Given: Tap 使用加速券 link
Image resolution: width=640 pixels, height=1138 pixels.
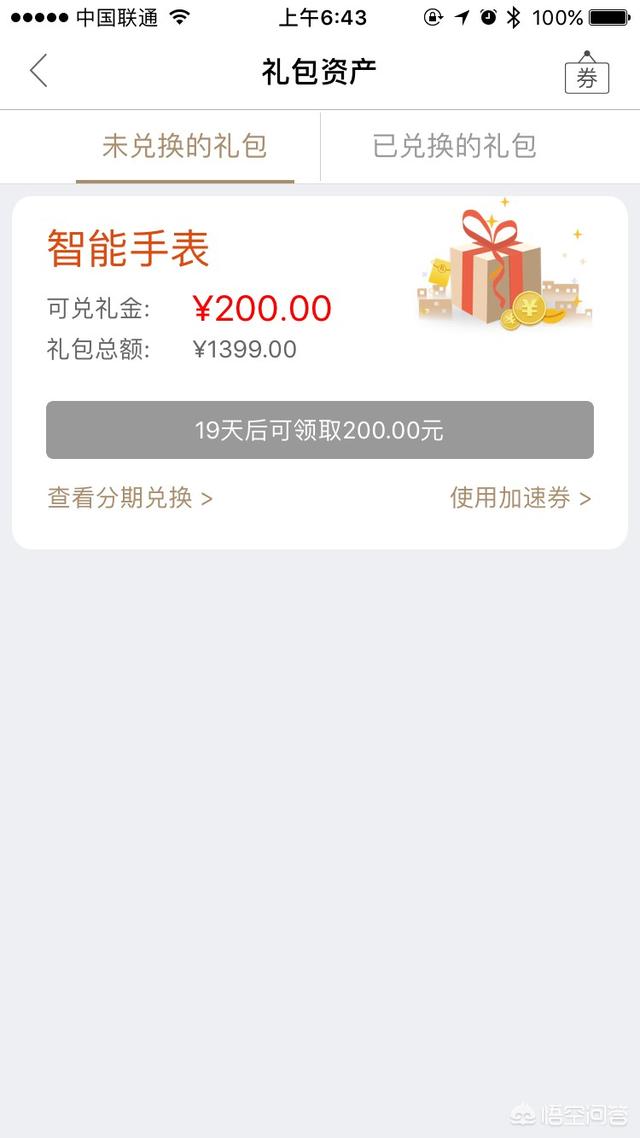Looking at the screenshot, I should click(520, 498).
